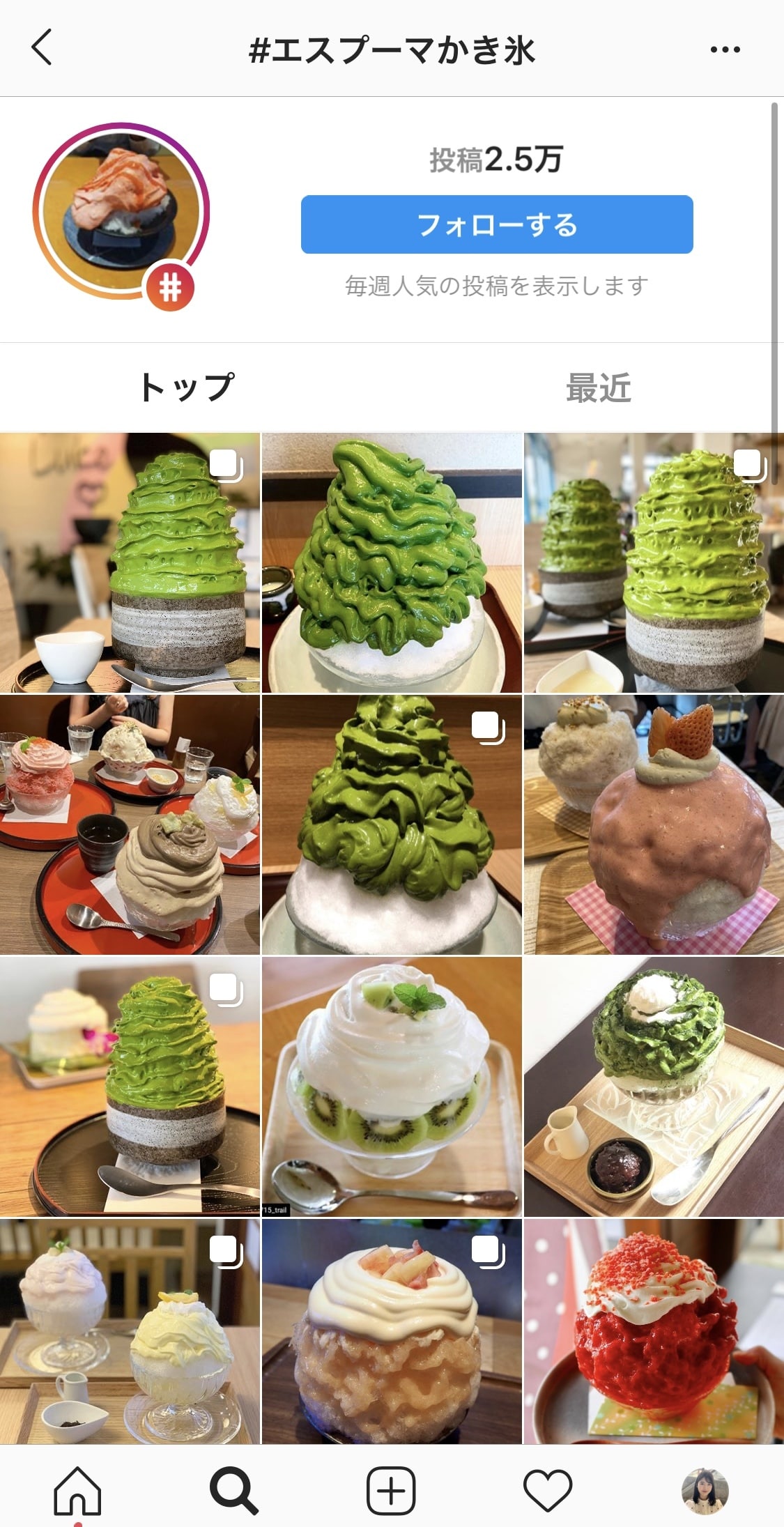Create a new post with plus icon

point(391,1491)
